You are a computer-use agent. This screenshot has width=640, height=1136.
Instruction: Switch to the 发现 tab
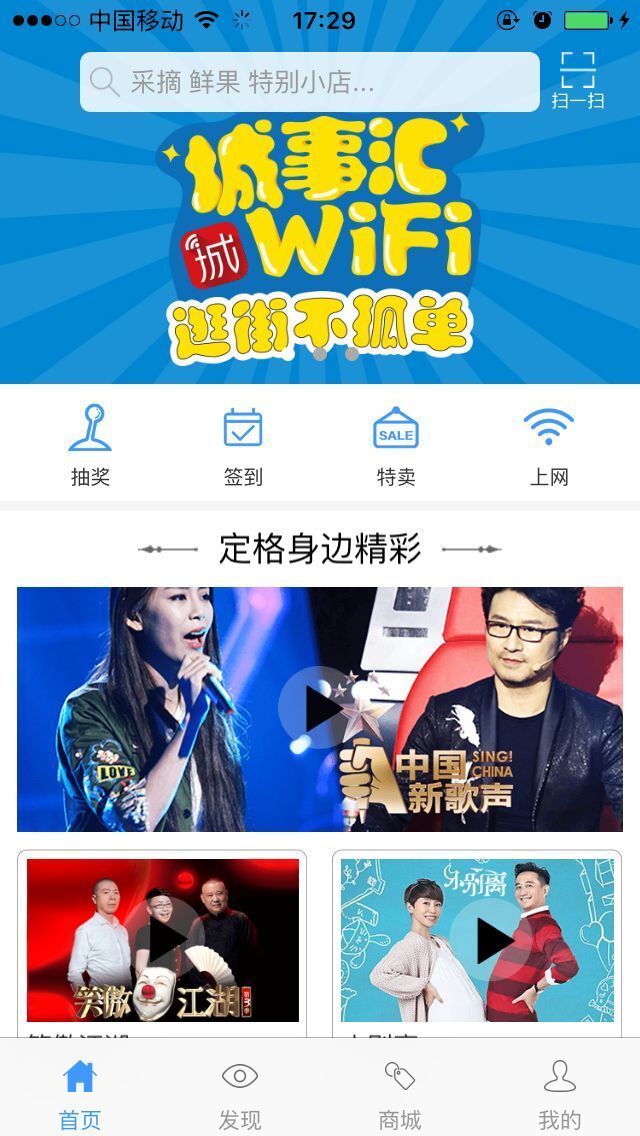click(x=240, y=1093)
